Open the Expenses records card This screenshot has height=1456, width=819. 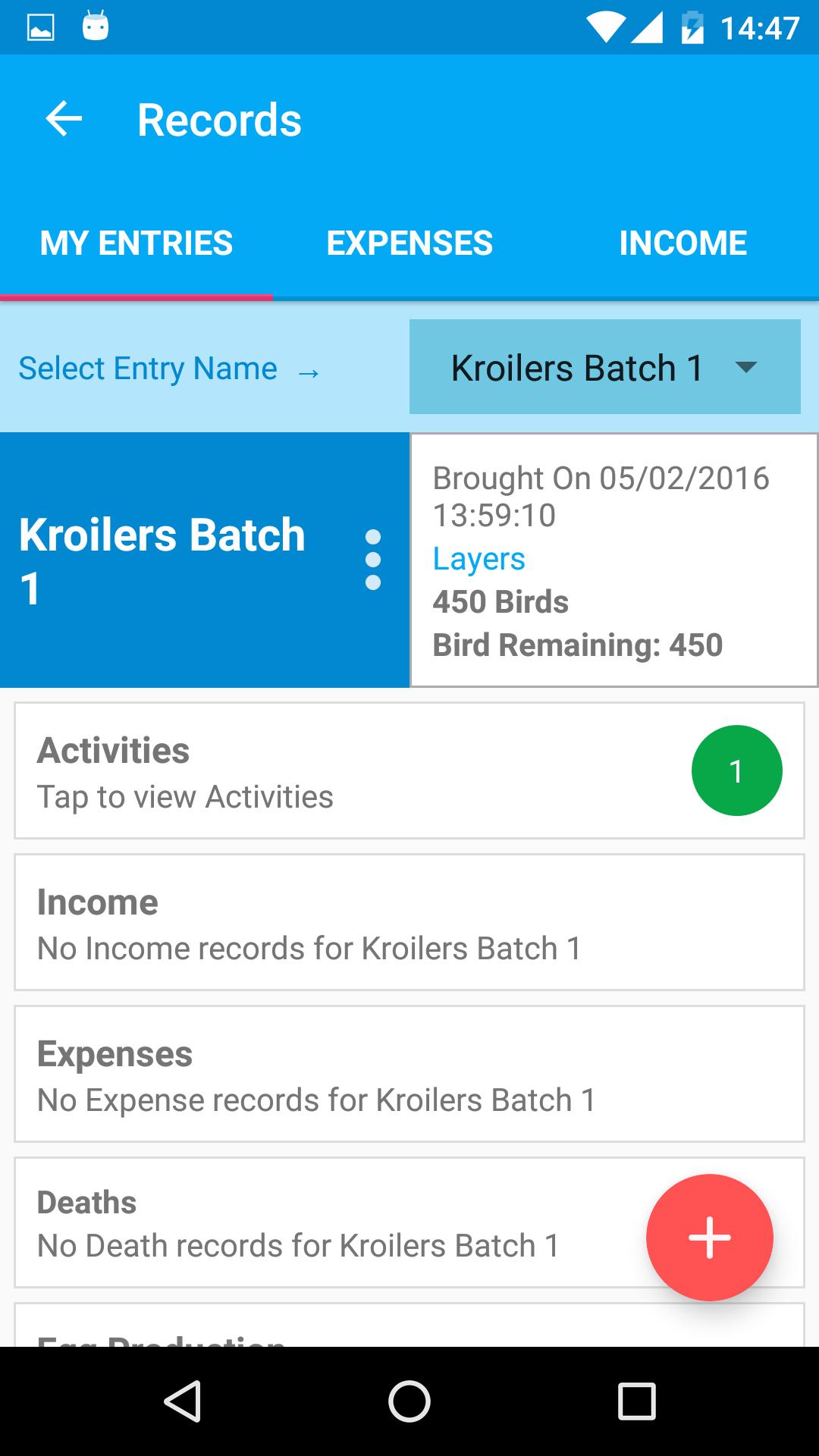tap(409, 1074)
